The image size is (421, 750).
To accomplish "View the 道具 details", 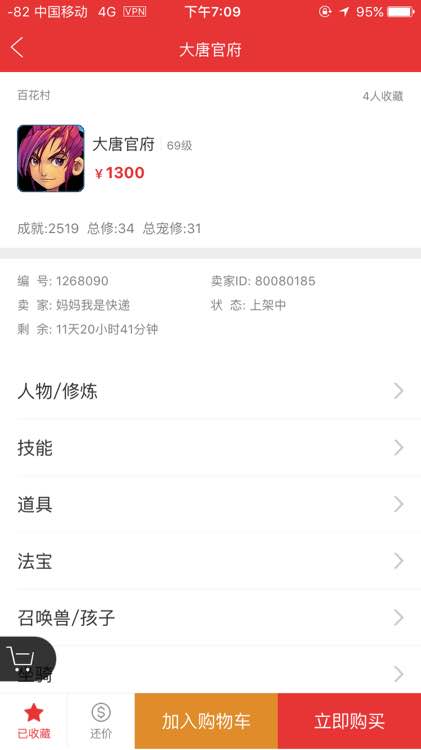I will coord(210,504).
